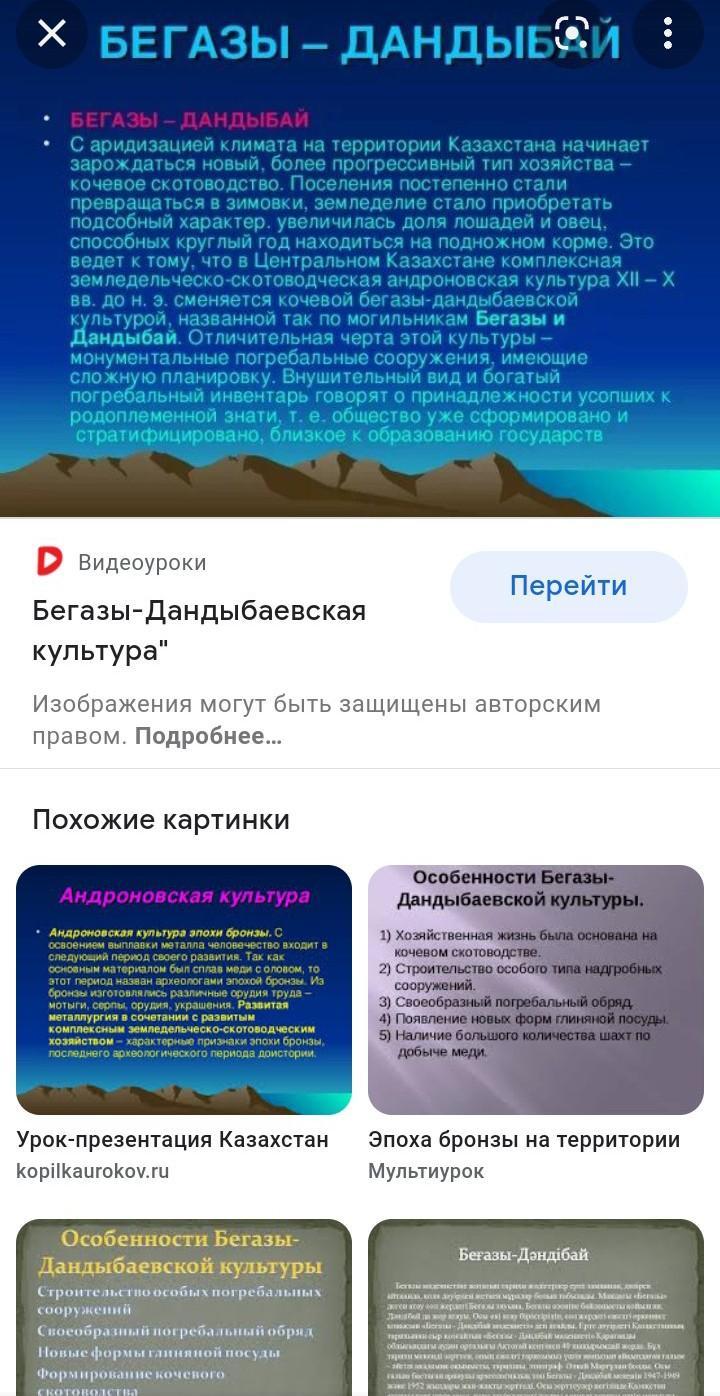
Task: Open the Андроновская культура similar image
Action: [x=184, y=989]
